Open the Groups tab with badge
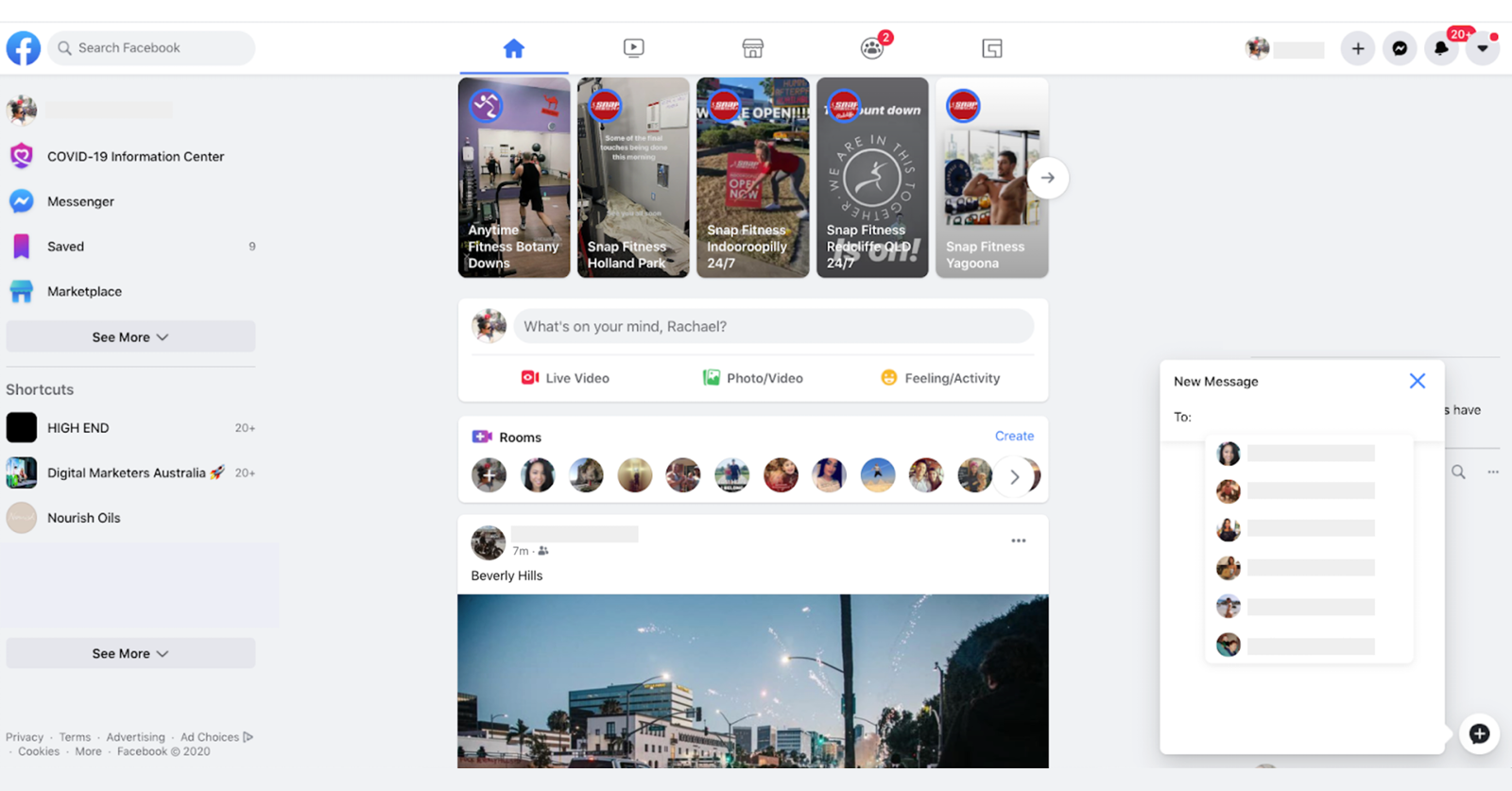1512x791 pixels. (871, 48)
